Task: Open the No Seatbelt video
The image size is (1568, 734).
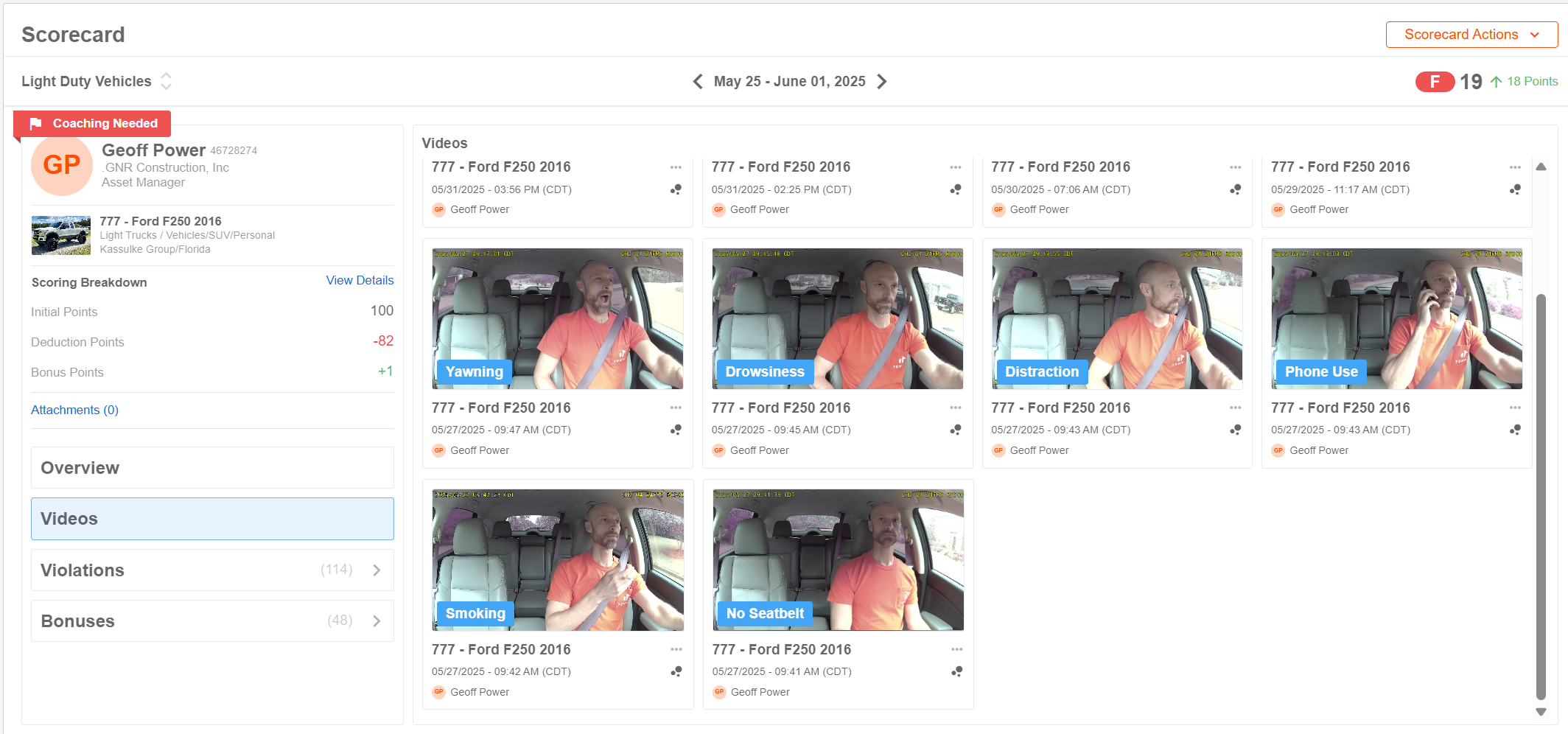Action: tap(838, 560)
